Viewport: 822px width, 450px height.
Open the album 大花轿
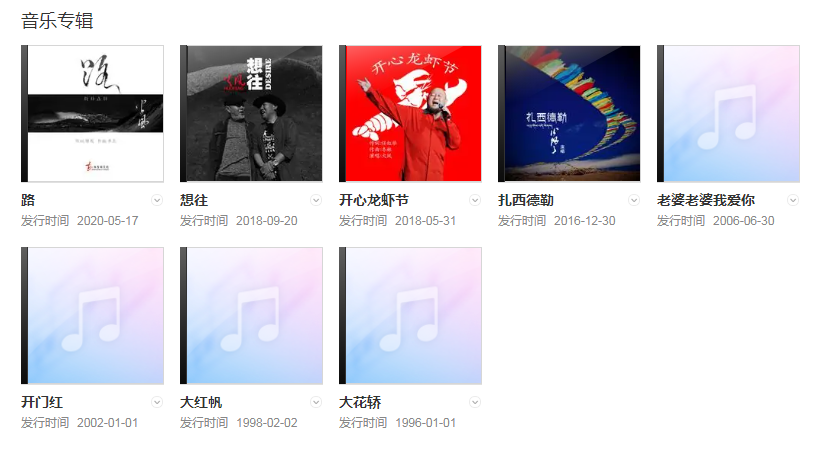410,315
